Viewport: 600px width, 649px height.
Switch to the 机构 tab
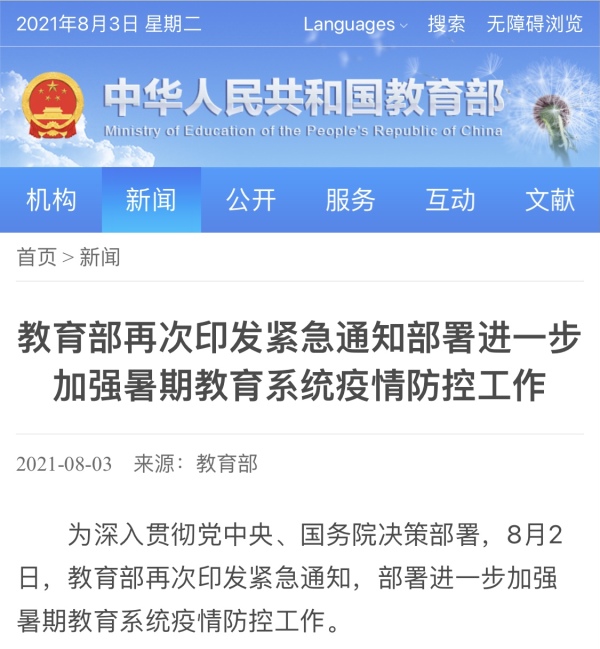coord(51,200)
